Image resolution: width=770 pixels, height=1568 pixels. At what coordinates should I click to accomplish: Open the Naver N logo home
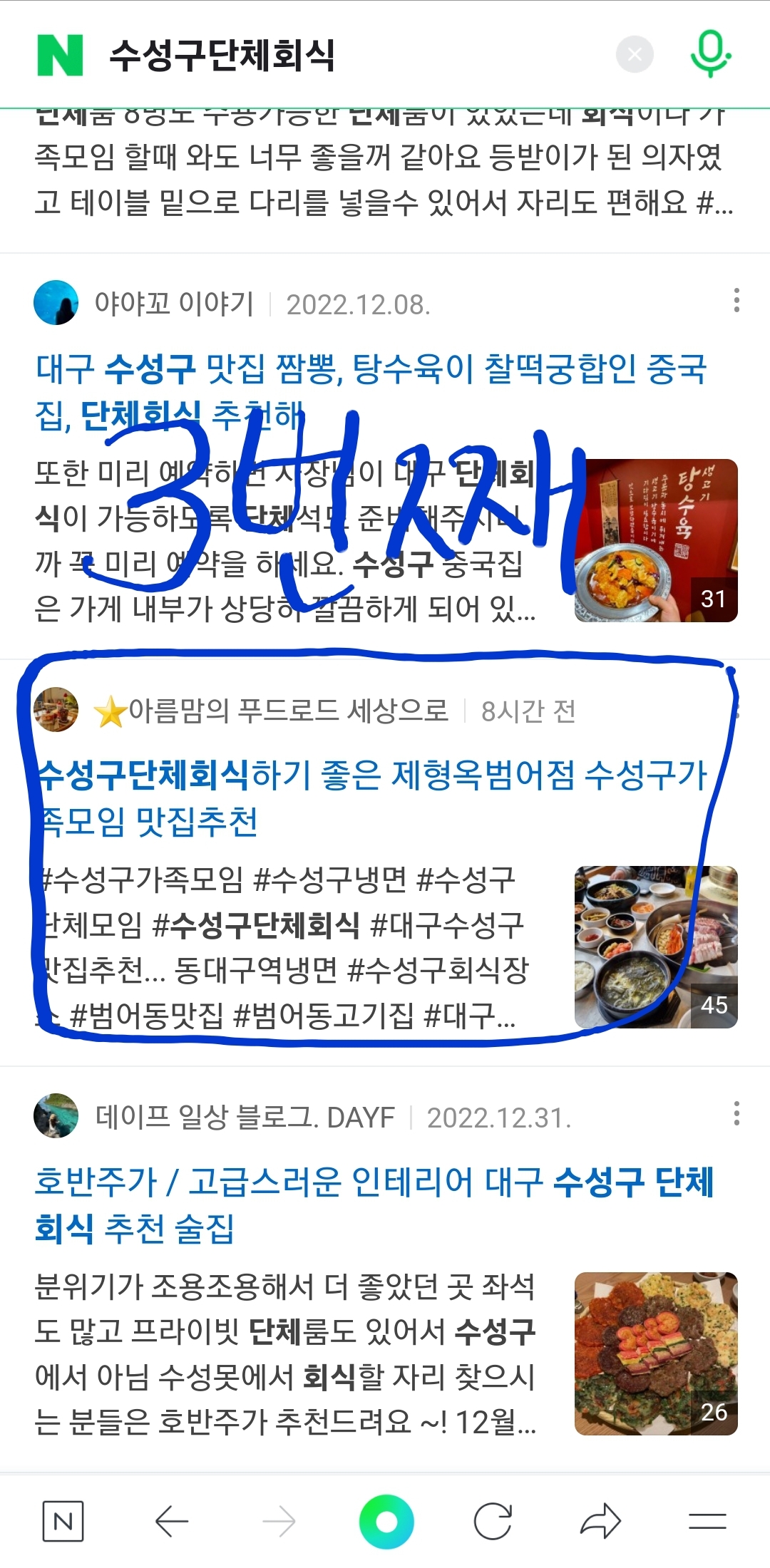(x=61, y=56)
